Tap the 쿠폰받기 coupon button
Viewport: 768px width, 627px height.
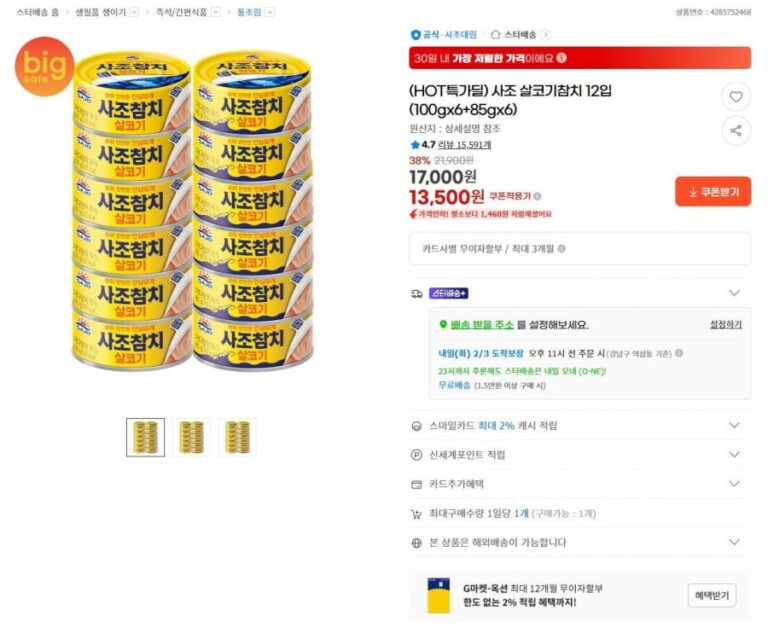pyautogui.click(x=712, y=191)
